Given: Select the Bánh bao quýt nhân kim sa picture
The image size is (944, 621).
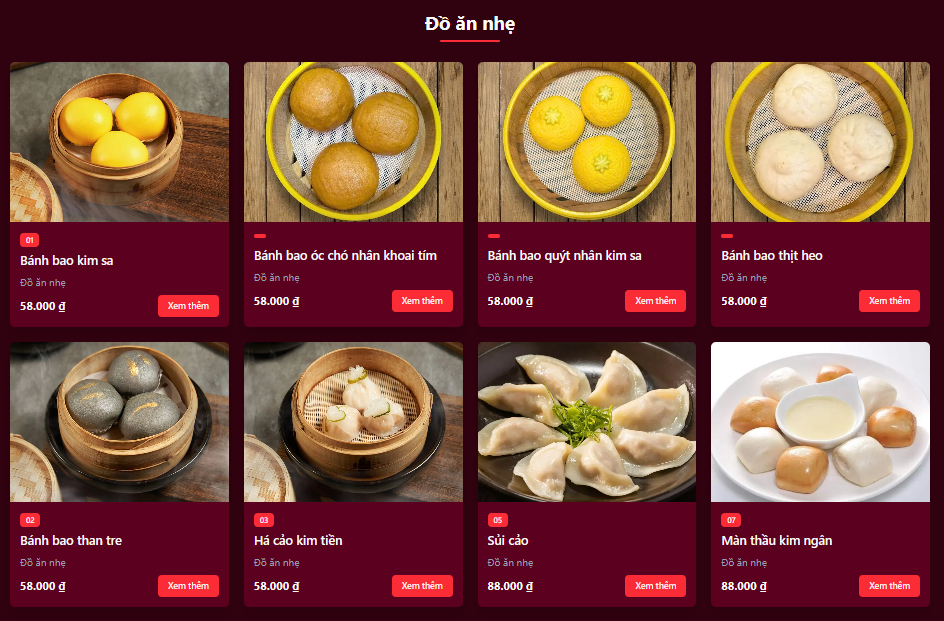Looking at the screenshot, I should pos(587,142).
